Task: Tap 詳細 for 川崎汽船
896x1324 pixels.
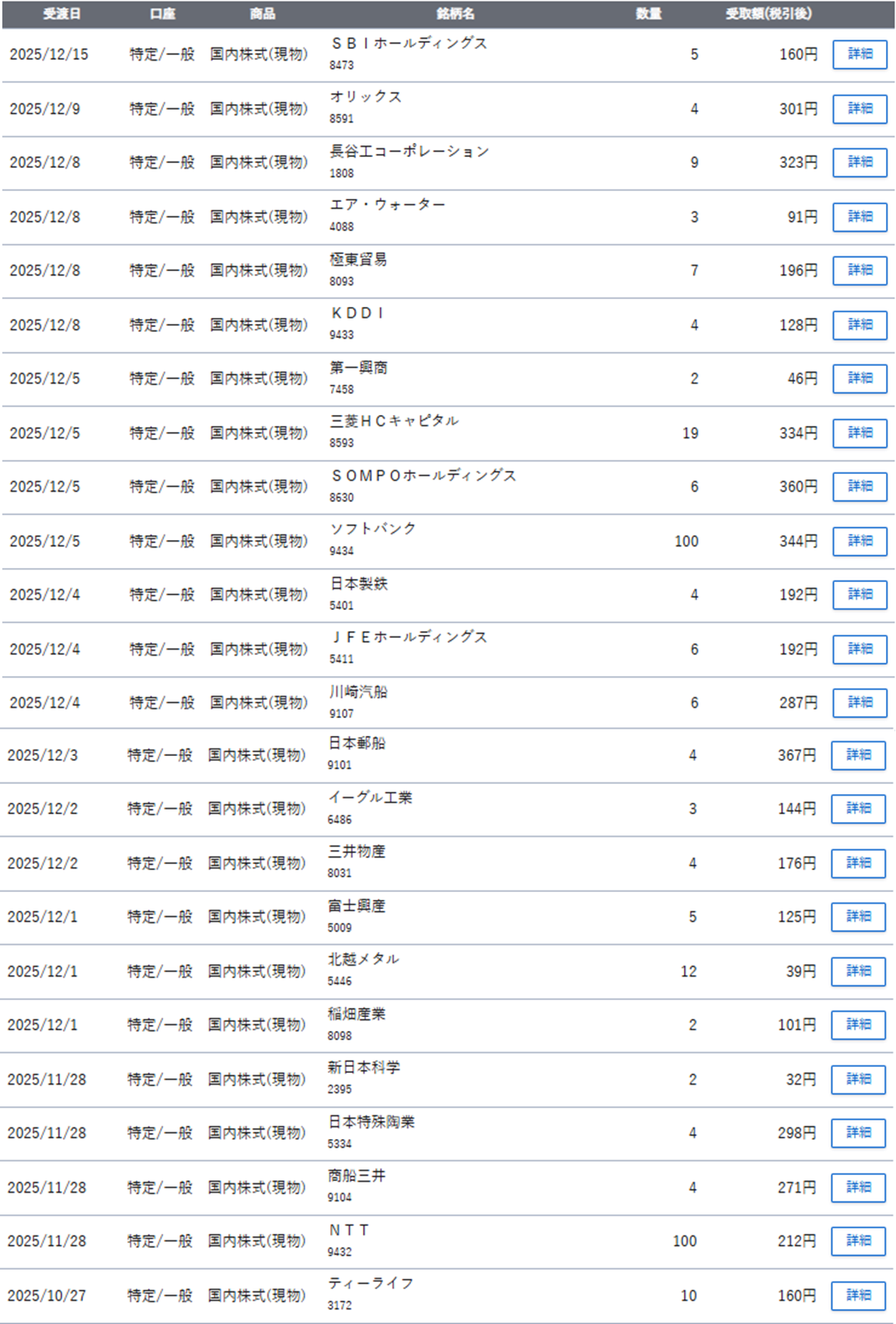Action: [859, 702]
